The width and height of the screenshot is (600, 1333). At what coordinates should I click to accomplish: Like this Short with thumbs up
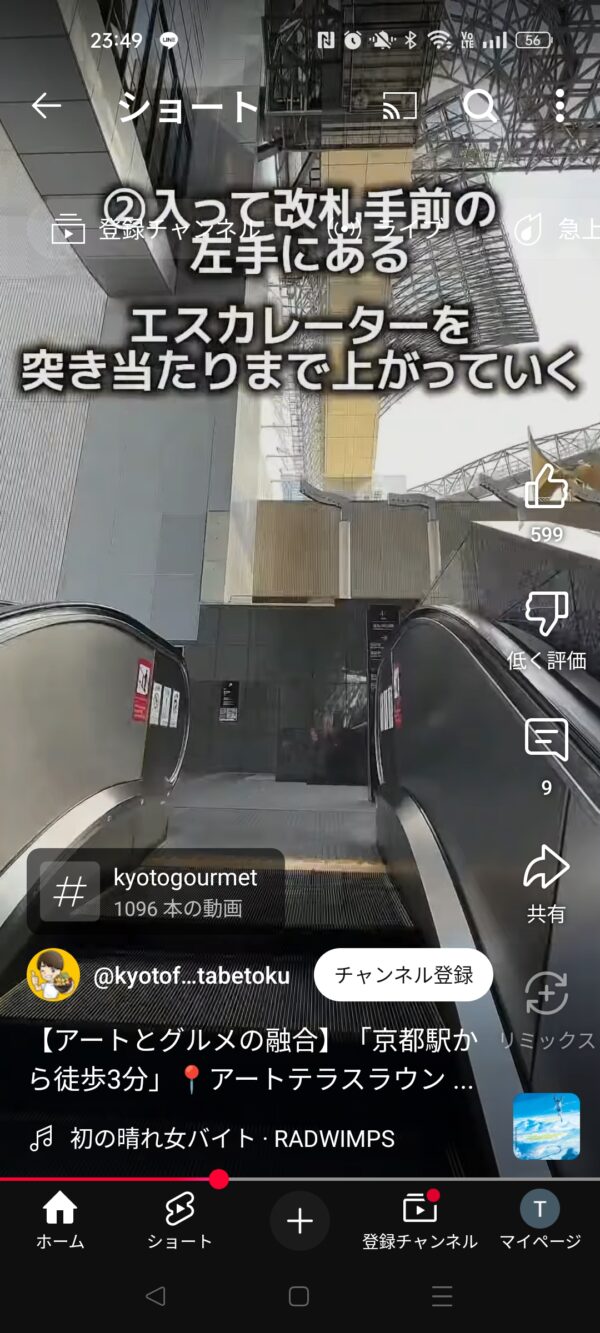(x=546, y=487)
